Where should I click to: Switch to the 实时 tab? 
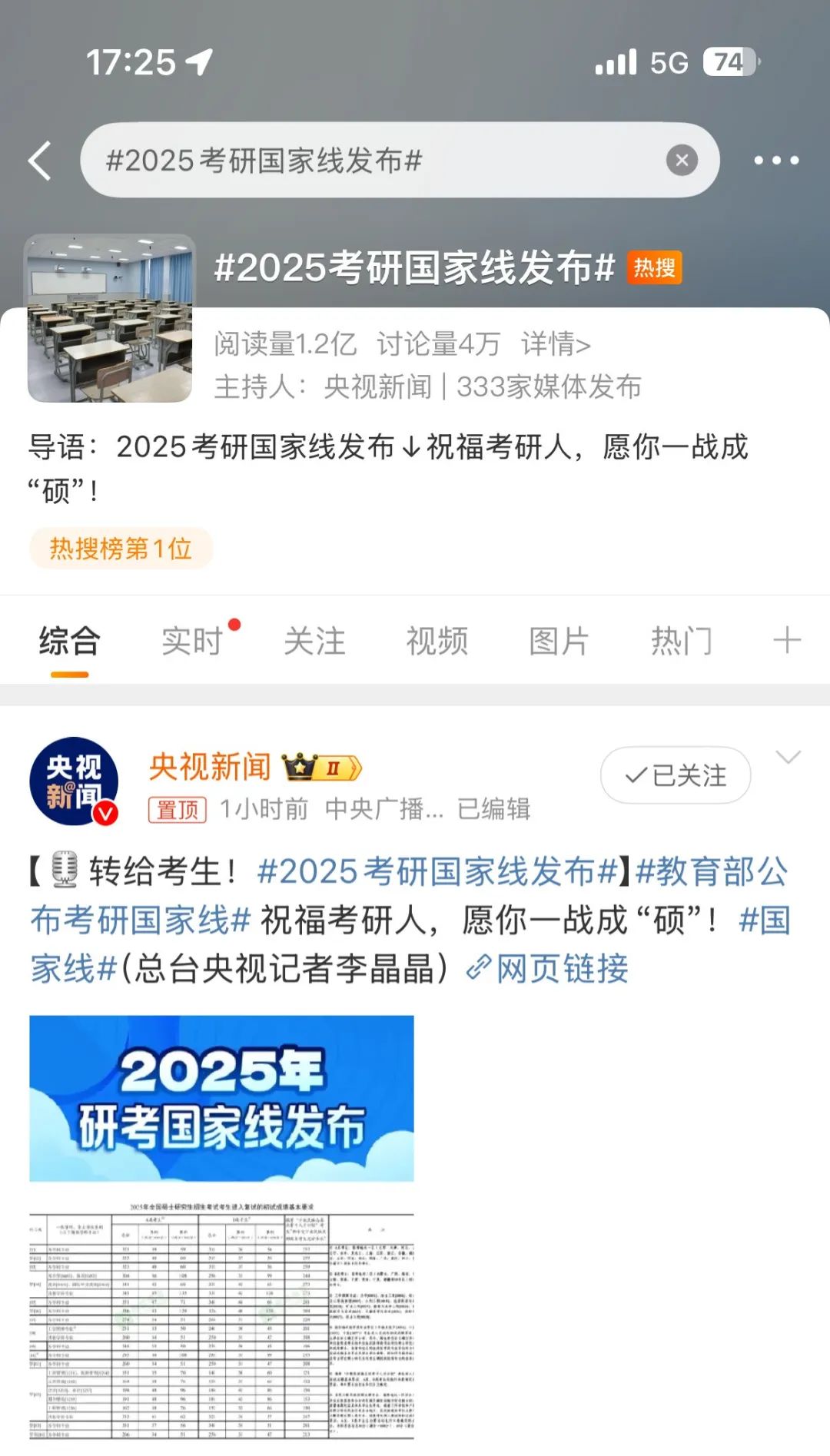point(192,641)
